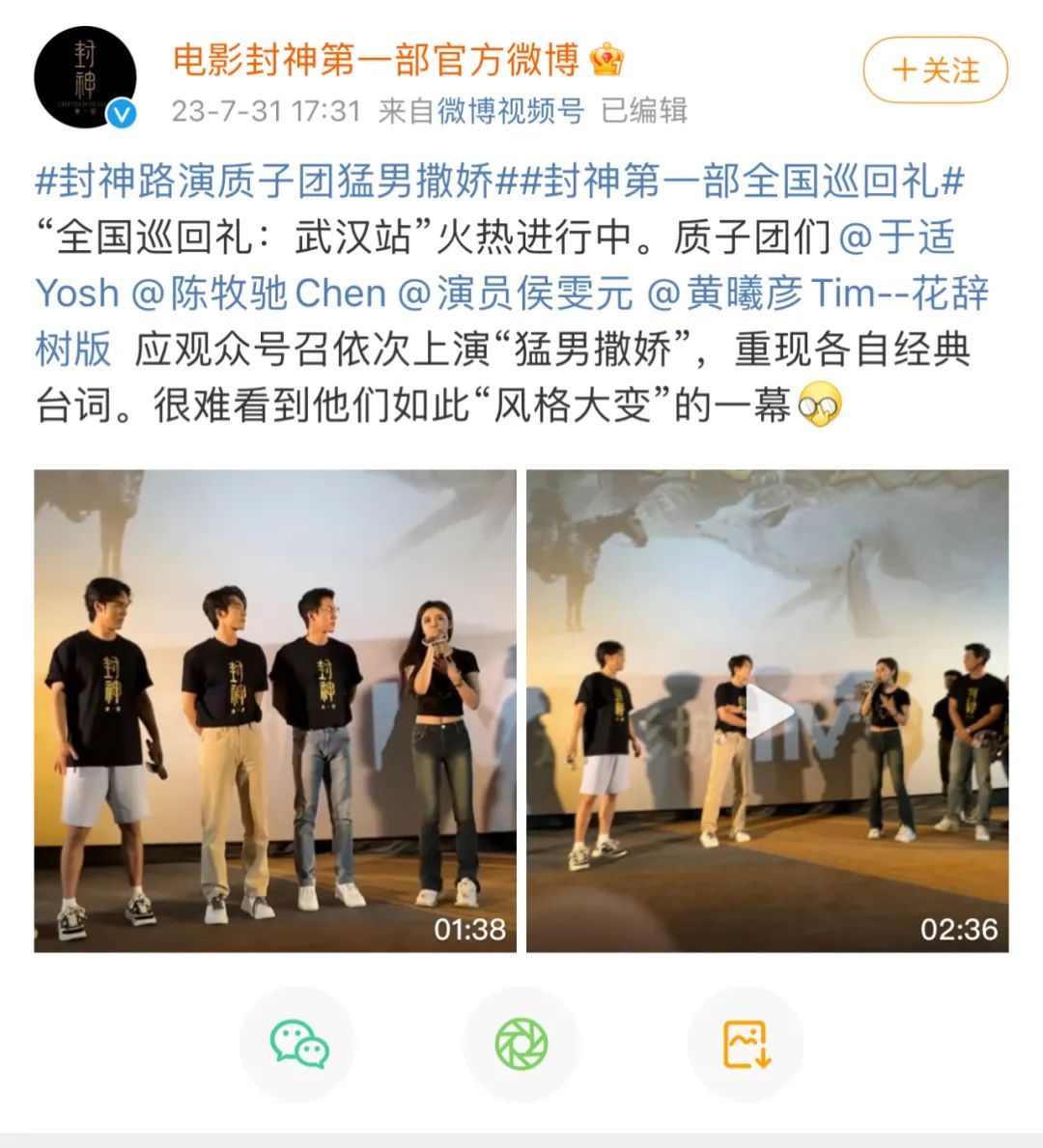Play the 02:36 video
Image resolution: width=1043 pixels, height=1148 pixels.
768,711
